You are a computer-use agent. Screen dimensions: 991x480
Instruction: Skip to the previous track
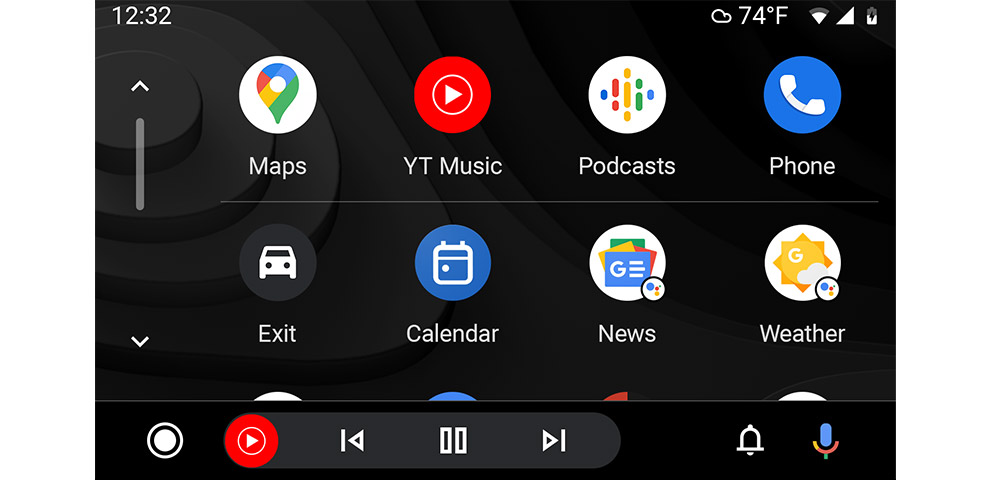click(352, 440)
